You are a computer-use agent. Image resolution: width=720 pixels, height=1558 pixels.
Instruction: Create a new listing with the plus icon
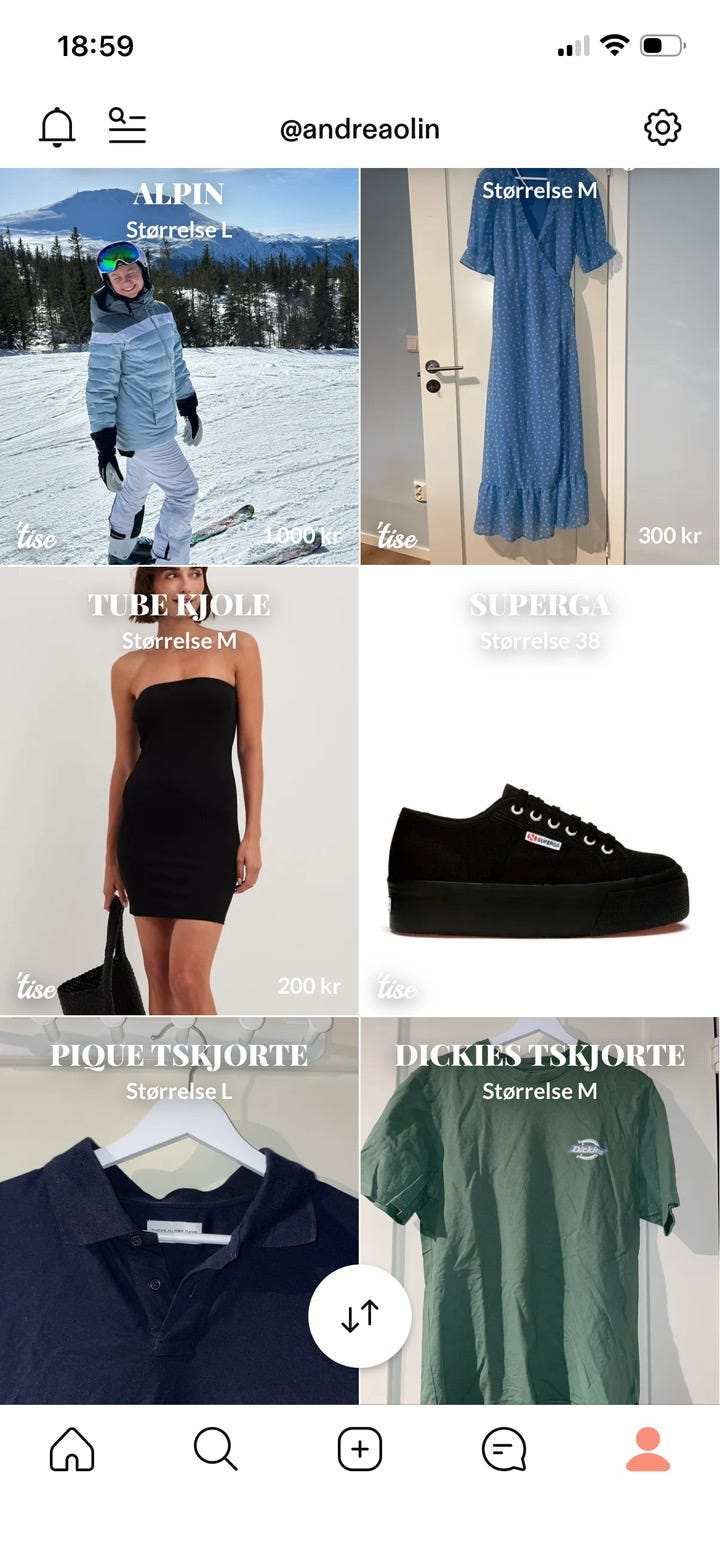(360, 1447)
